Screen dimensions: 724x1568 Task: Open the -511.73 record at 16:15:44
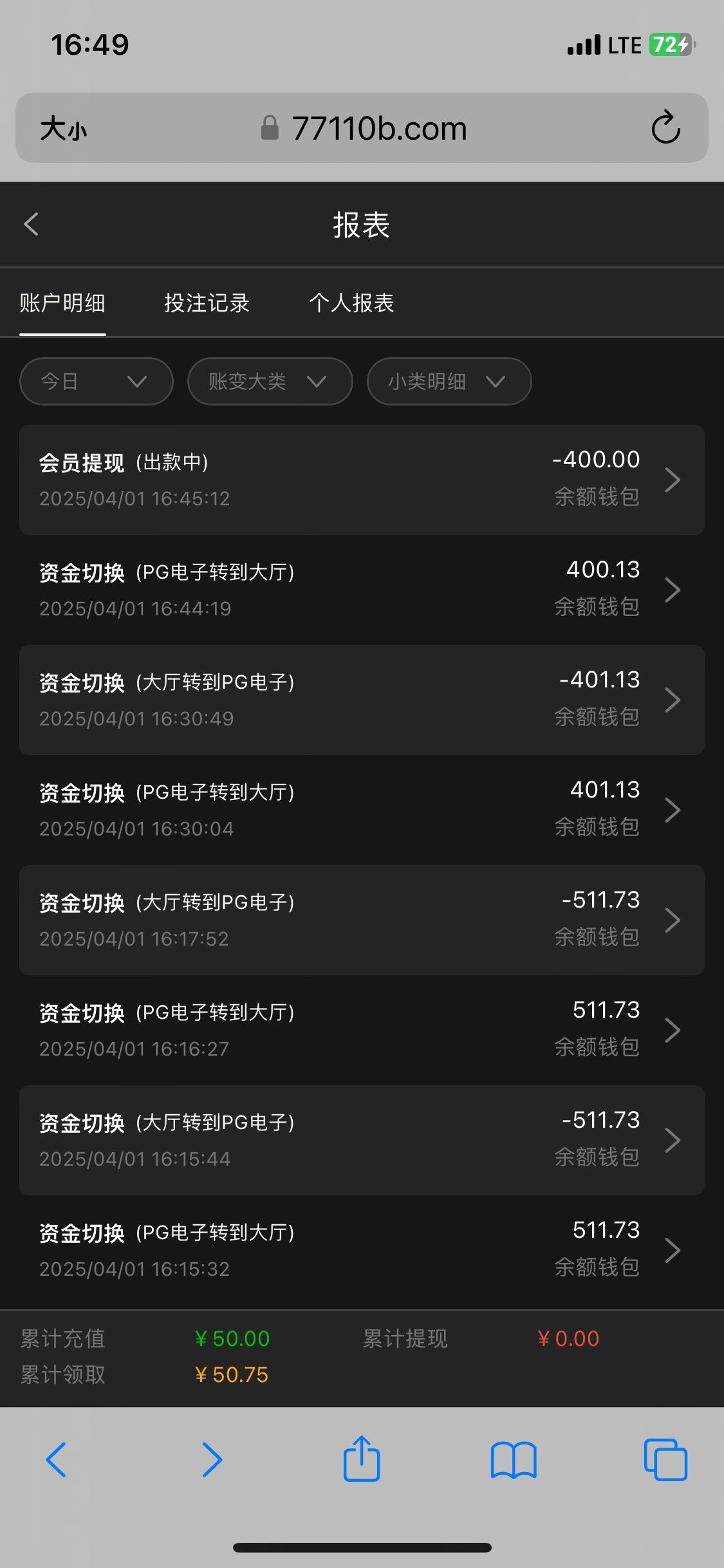[362, 1140]
